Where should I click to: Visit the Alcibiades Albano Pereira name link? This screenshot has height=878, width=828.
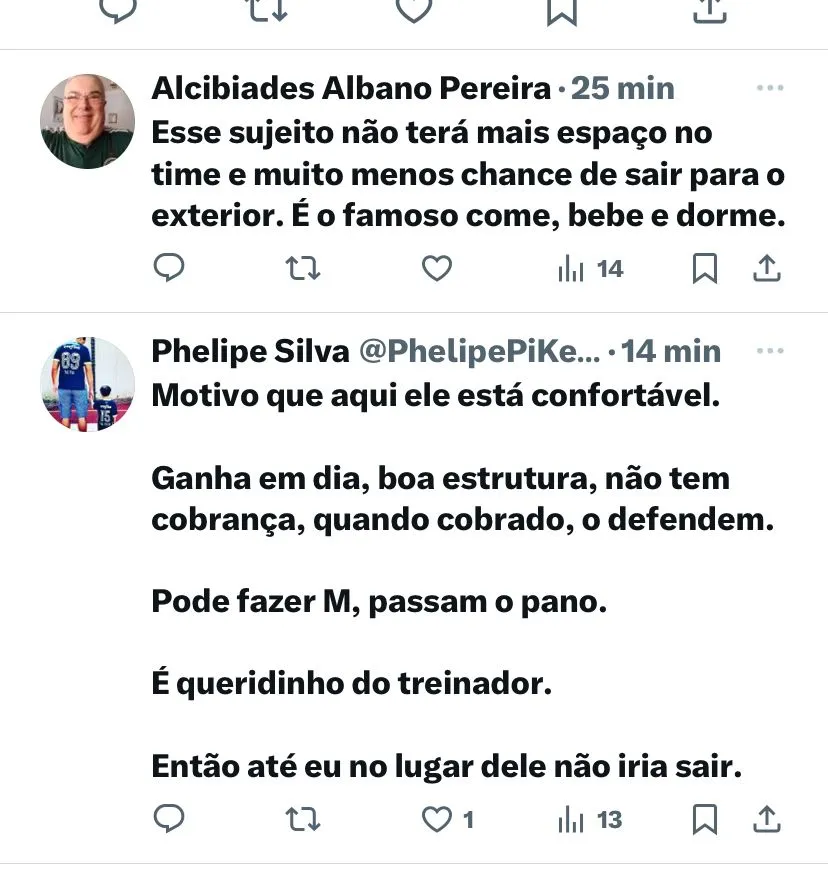350,89
